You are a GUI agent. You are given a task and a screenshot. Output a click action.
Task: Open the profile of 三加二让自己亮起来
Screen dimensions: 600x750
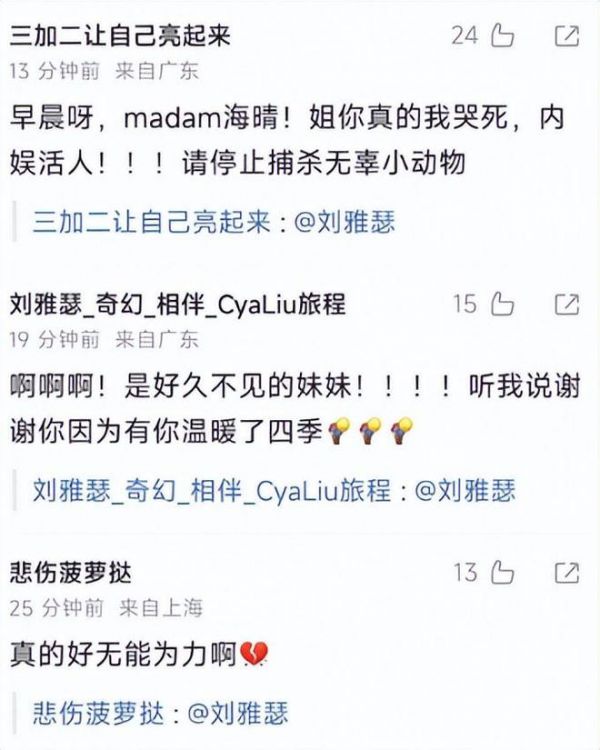point(120,37)
